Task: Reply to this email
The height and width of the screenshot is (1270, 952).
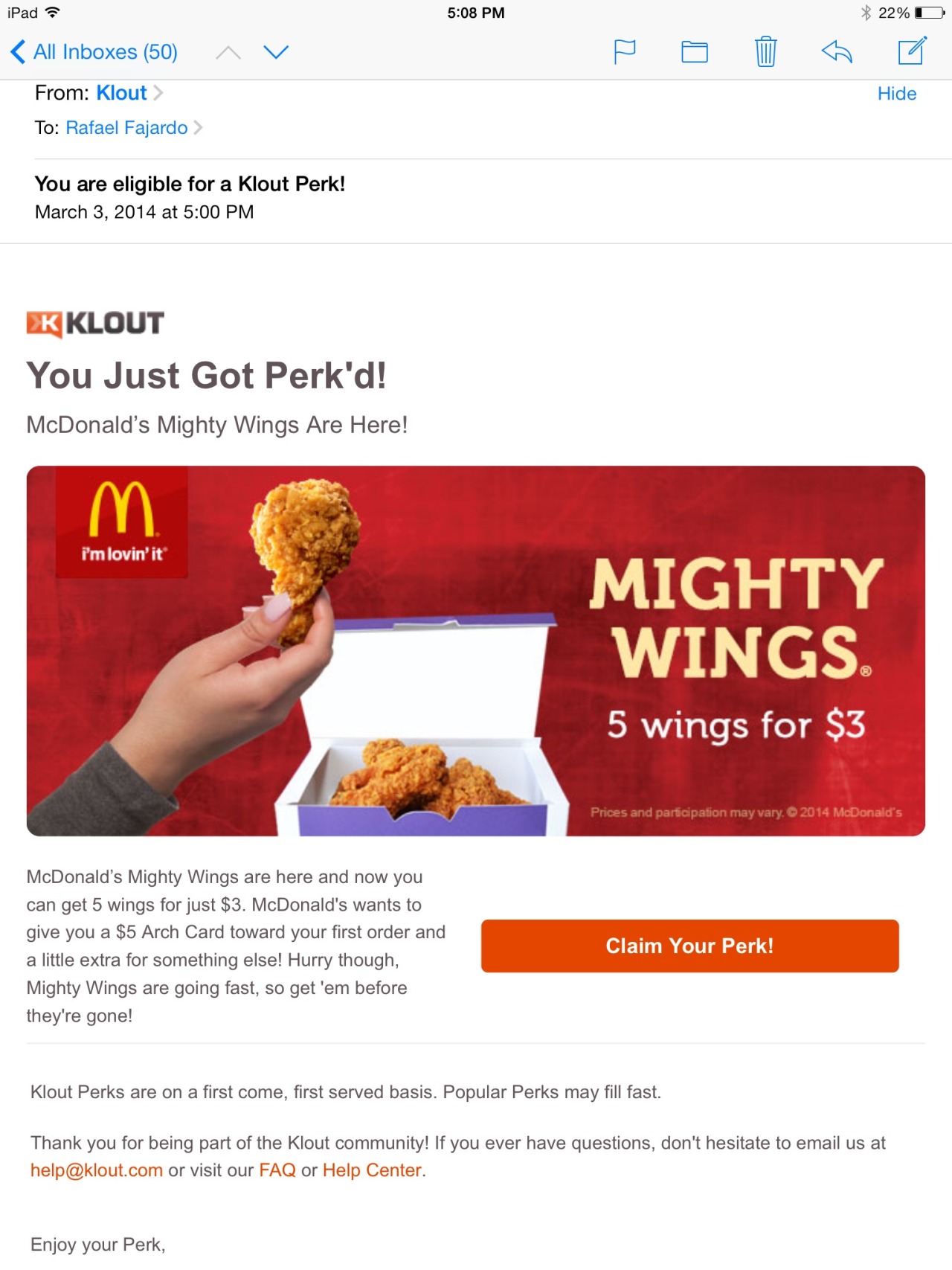Action: 837,52
